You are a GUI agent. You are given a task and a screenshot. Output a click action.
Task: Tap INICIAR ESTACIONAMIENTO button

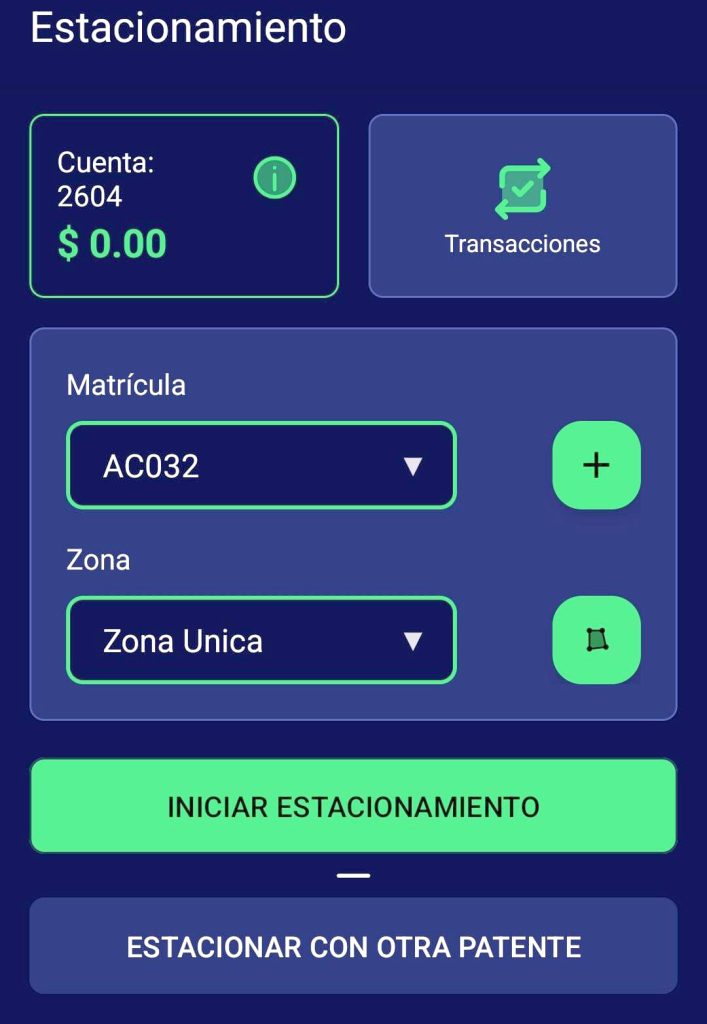coord(353,806)
